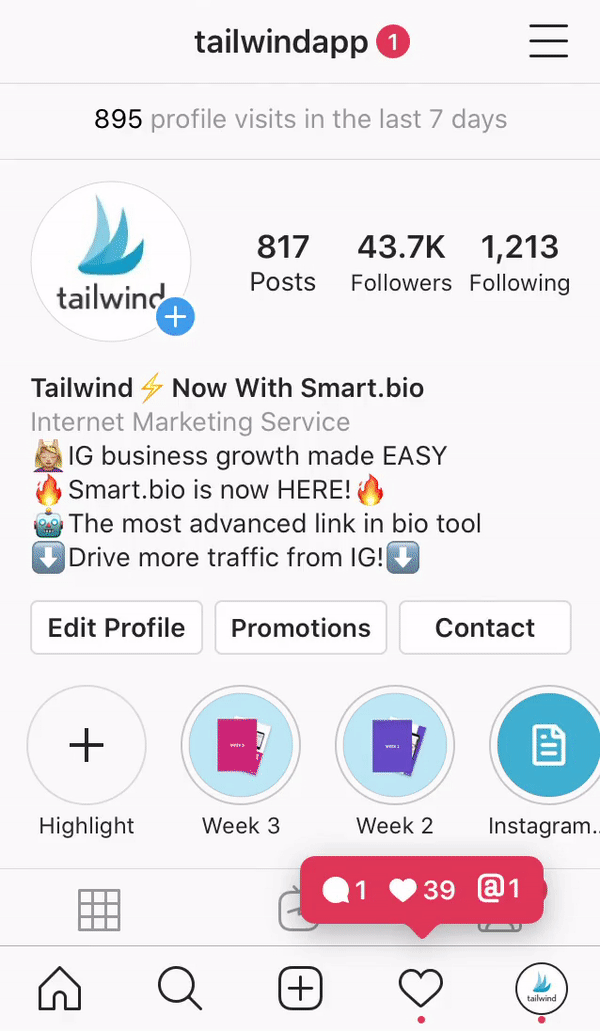This screenshot has width=600, height=1031.
Task: Open the Search tab
Action: tap(180, 989)
